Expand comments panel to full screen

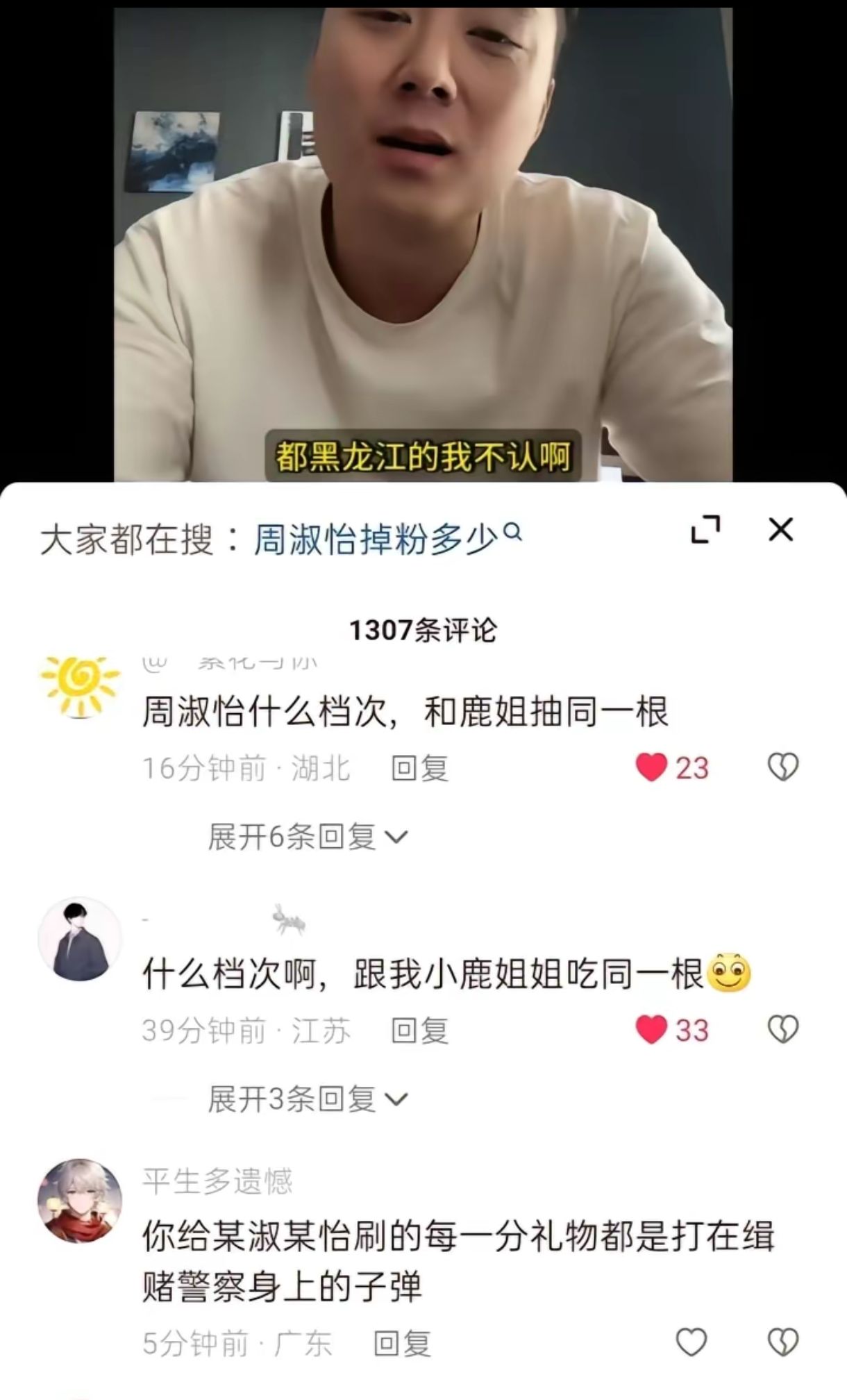coord(706,530)
